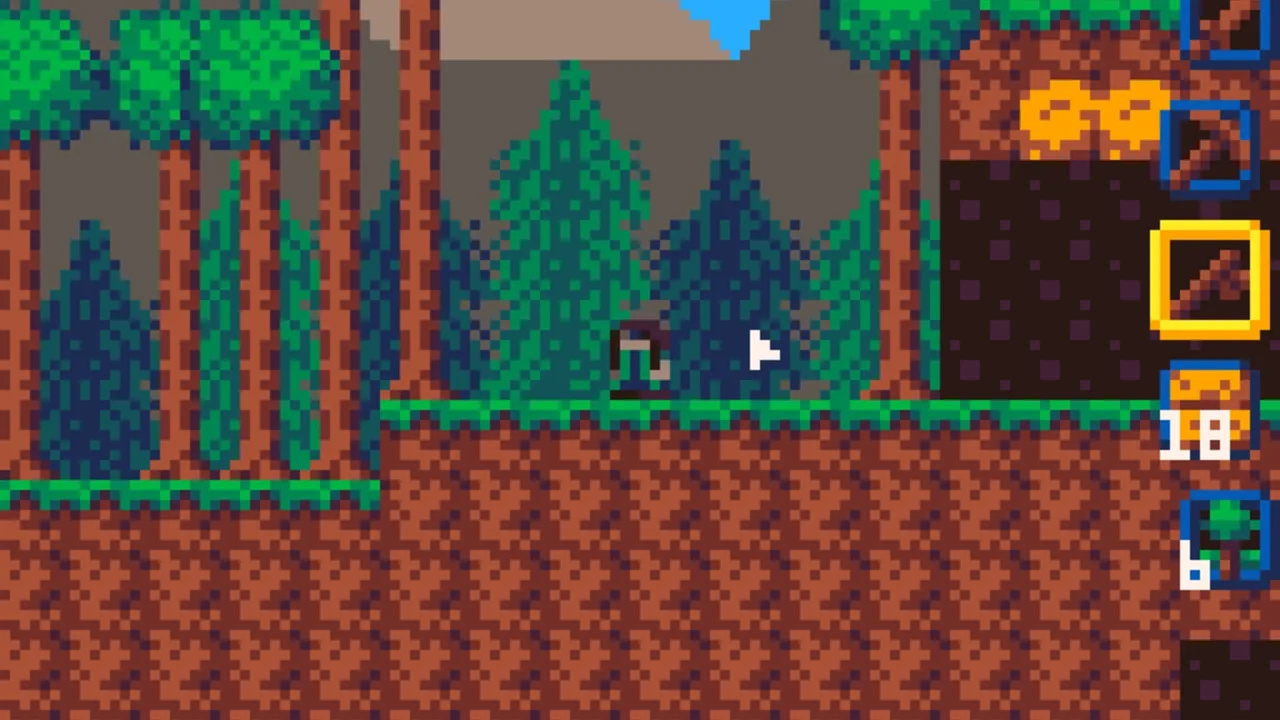Viewport: 1280px width, 720px height.
Task: Choose the orange block stack of 18
Action: point(1209,411)
